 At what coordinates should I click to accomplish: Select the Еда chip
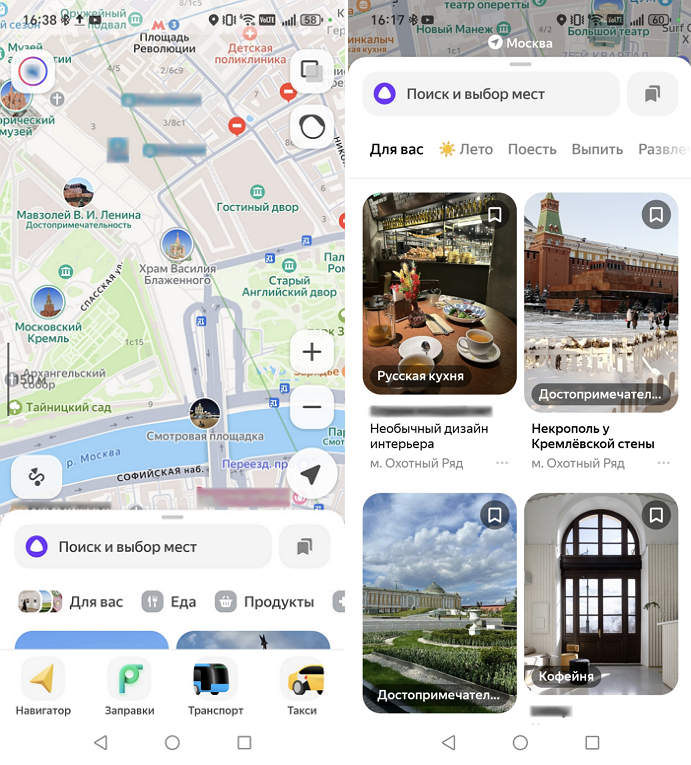(169, 602)
